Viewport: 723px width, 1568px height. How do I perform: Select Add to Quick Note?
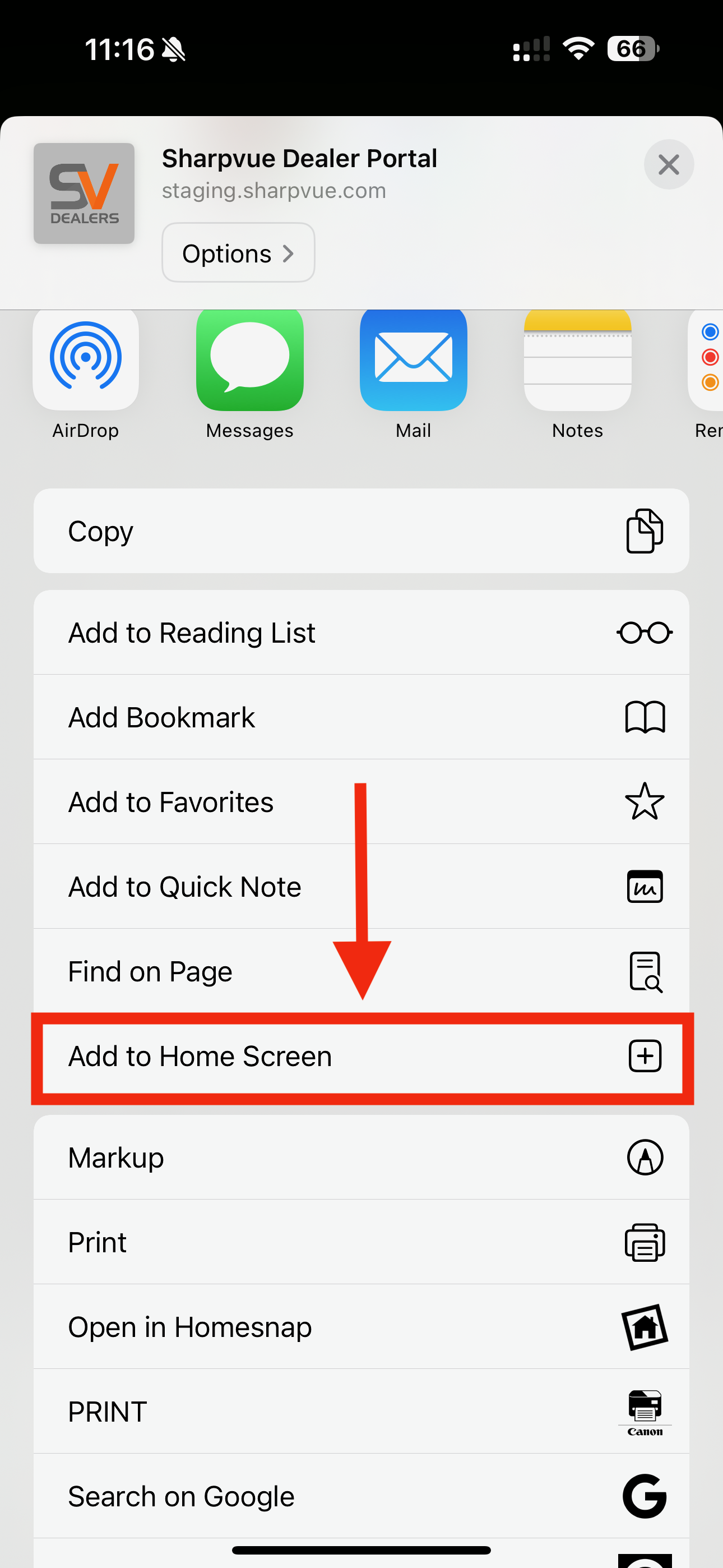[361, 886]
